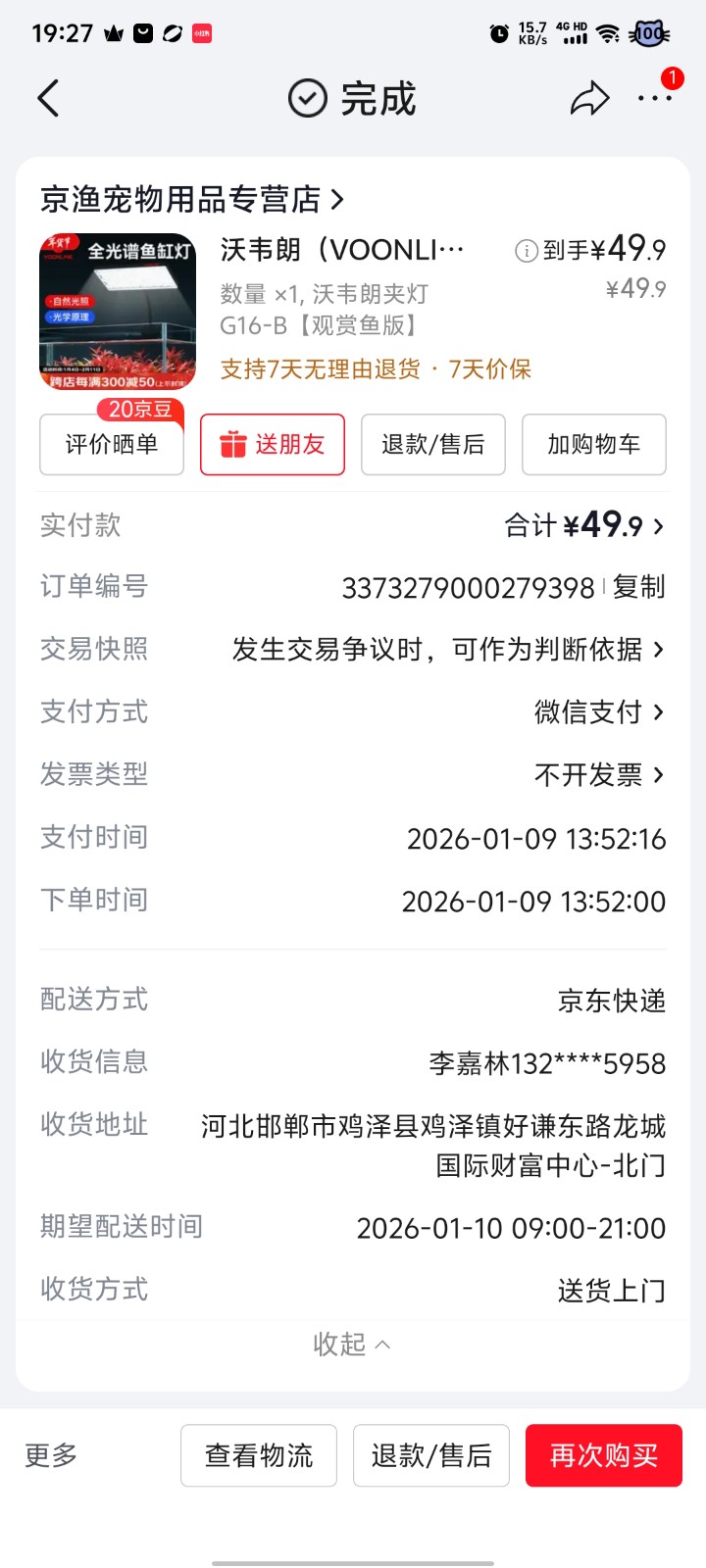Add the item via 加购物车

point(594,445)
